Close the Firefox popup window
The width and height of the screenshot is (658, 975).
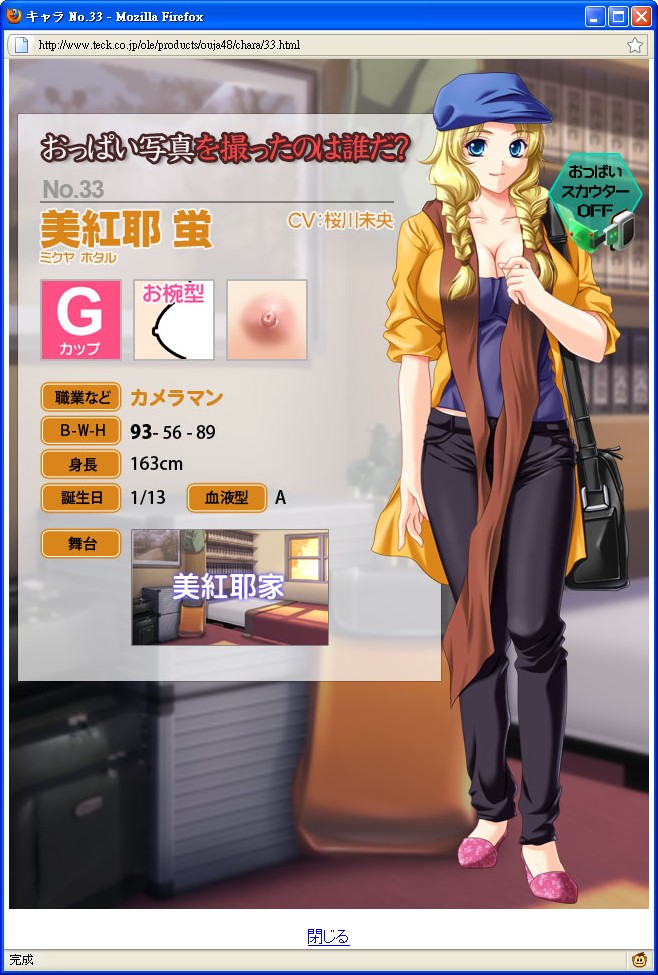(641, 15)
